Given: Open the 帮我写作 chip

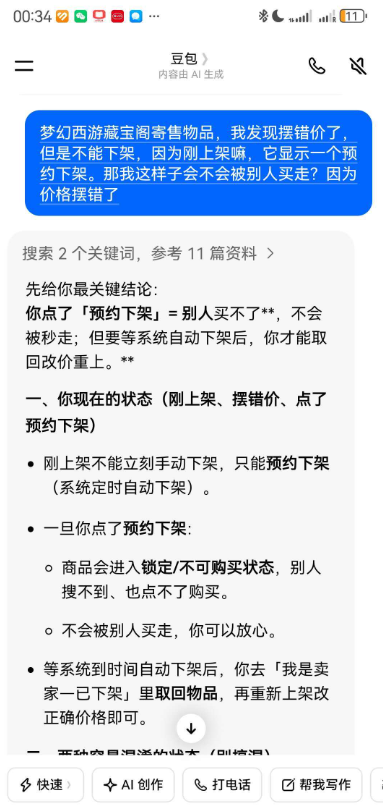Looking at the screenshot, I should (x=316, y=784).
